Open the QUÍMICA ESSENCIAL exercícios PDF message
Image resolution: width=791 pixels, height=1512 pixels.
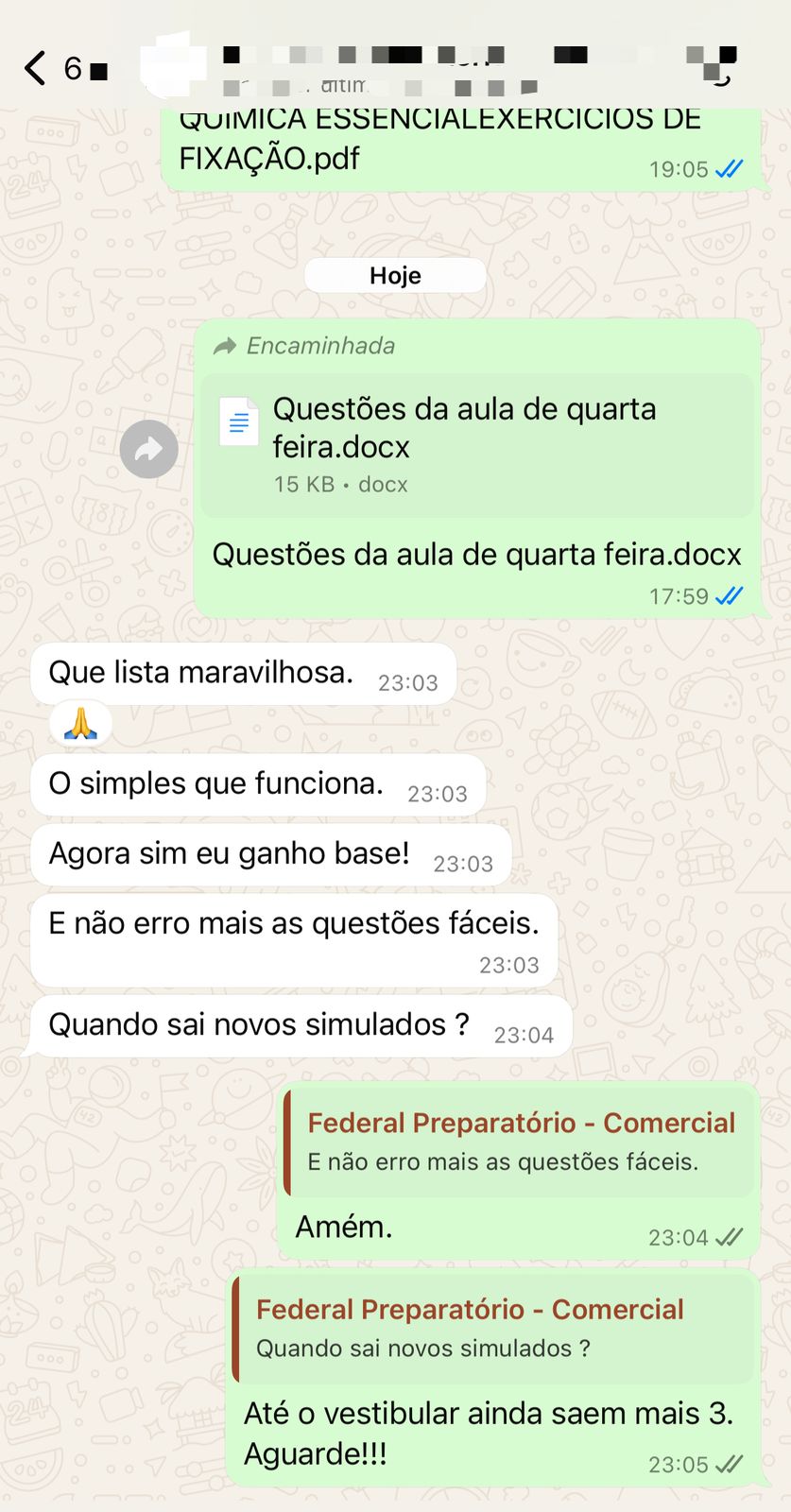tap(439, 140)
